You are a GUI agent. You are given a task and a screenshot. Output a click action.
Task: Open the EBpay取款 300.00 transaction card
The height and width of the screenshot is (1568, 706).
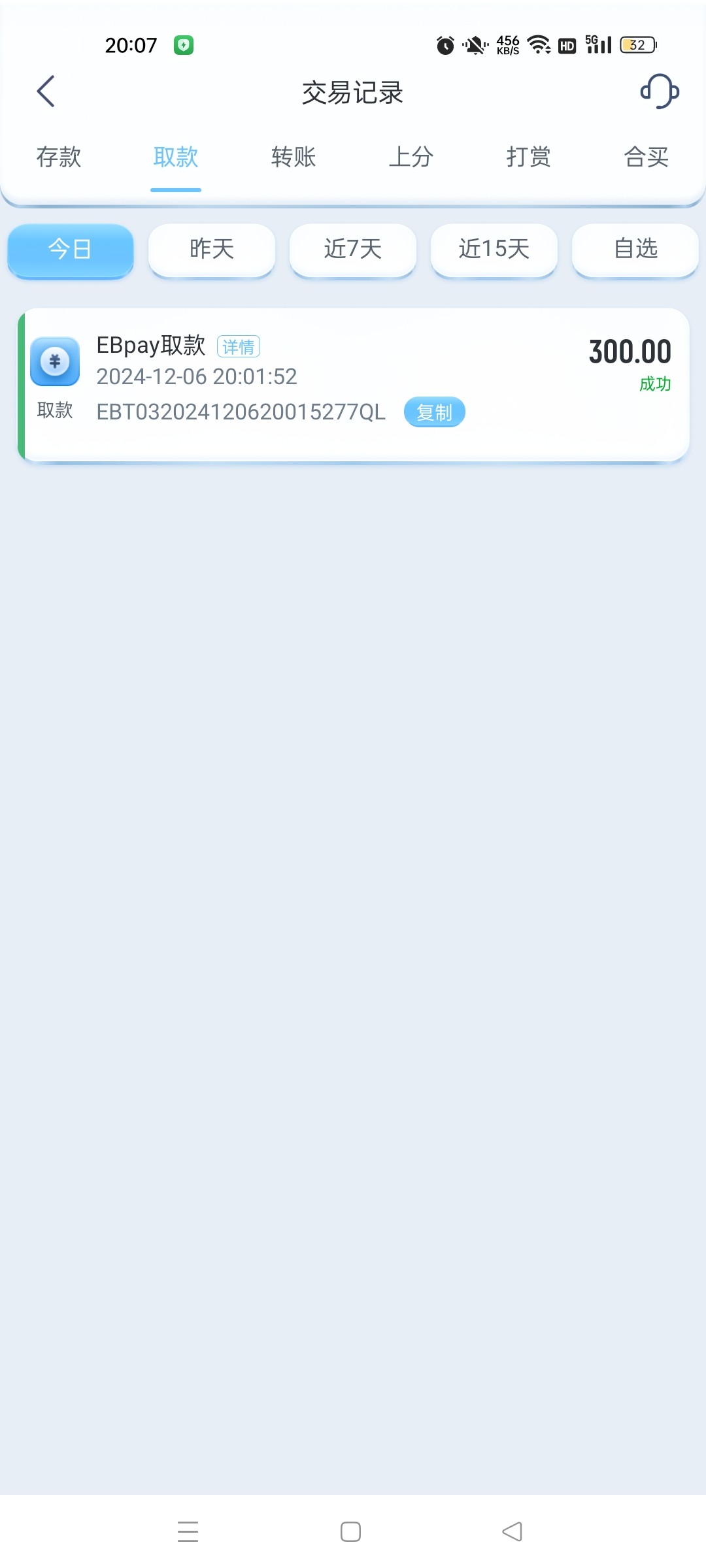[x=354, y=385]
